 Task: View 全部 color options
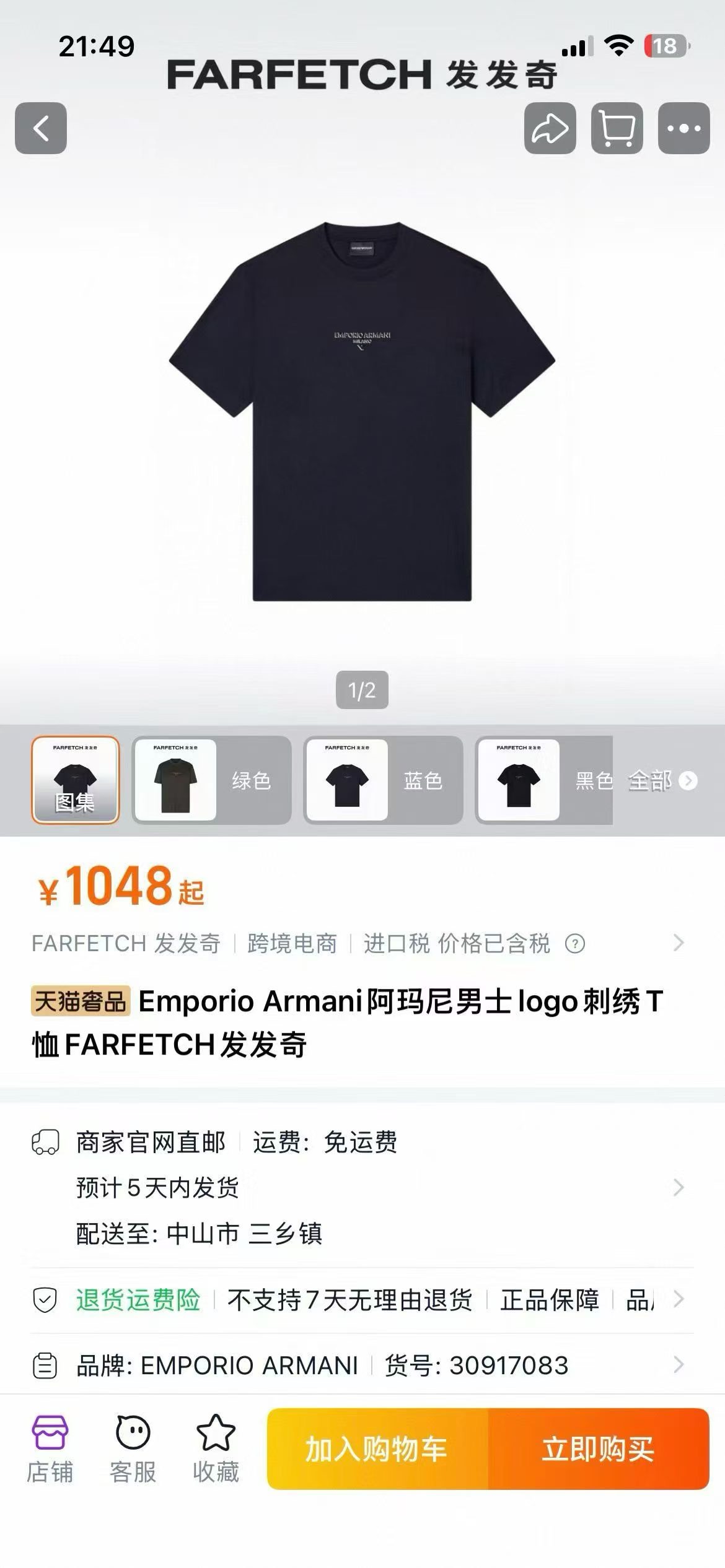tap(662, 780)
